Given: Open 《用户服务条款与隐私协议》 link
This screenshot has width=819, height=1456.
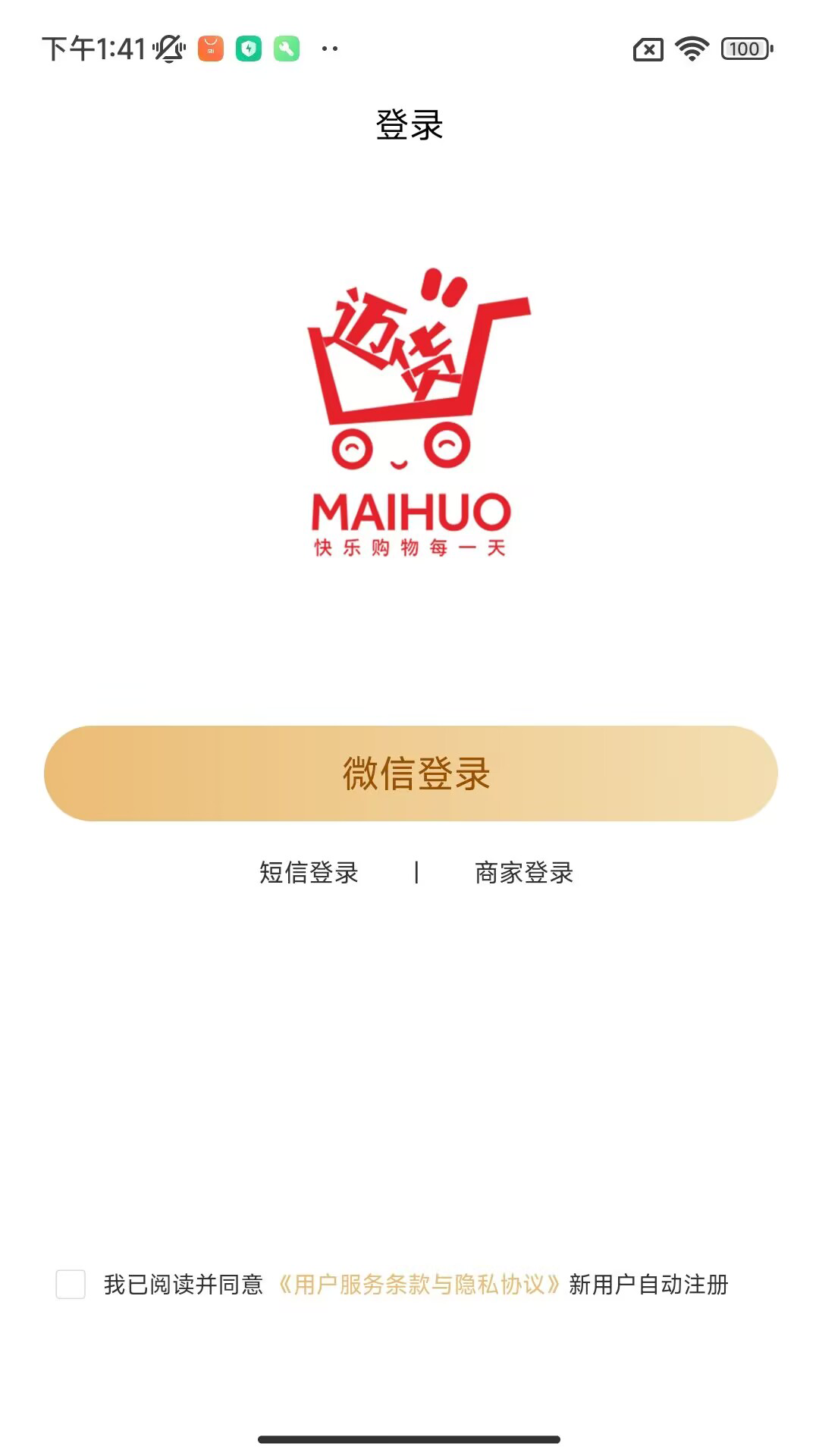Looking at the screenshot, I should 419,1285.
